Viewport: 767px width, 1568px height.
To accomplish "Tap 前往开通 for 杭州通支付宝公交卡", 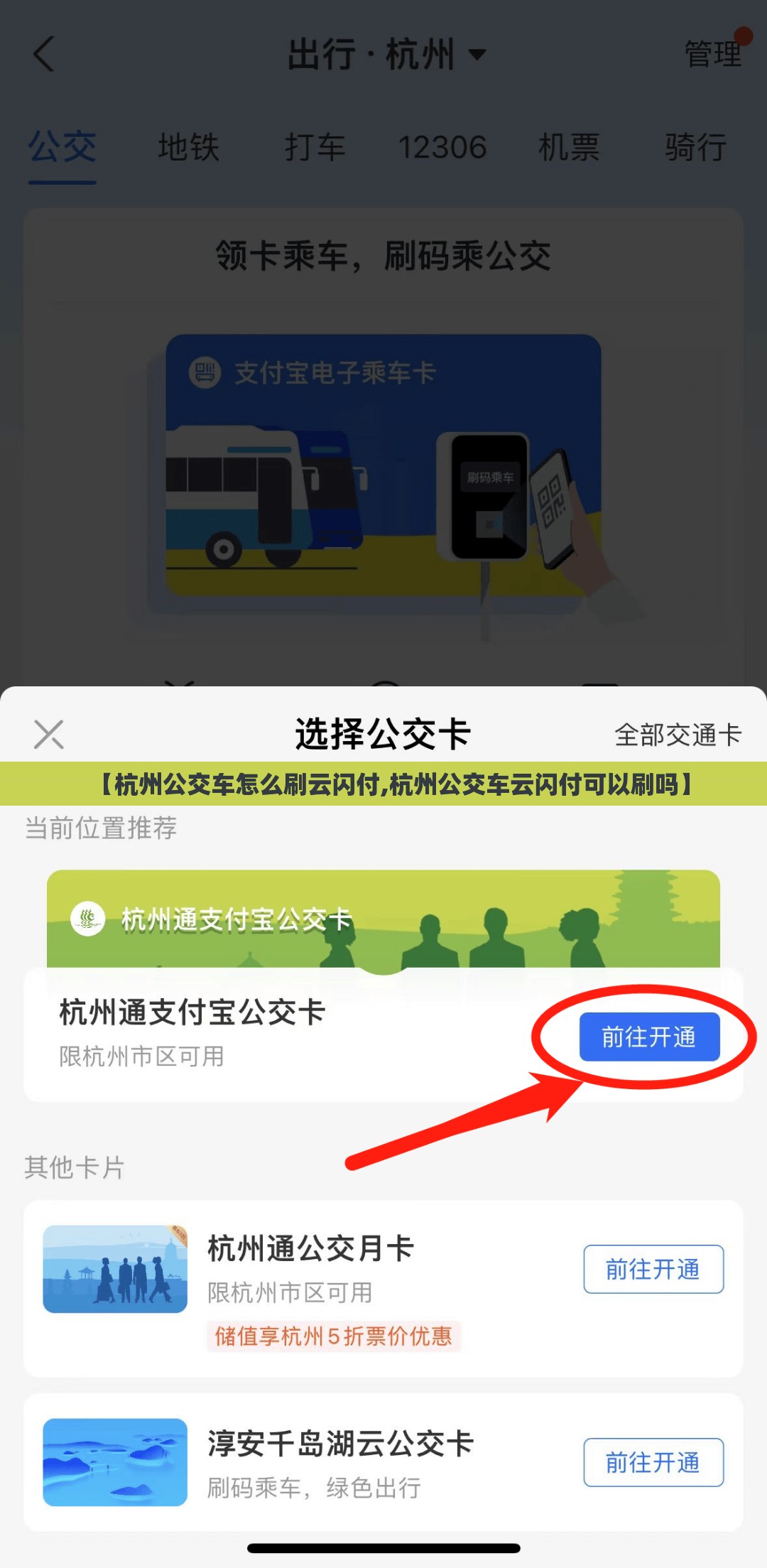I will tap(649, 1037).
